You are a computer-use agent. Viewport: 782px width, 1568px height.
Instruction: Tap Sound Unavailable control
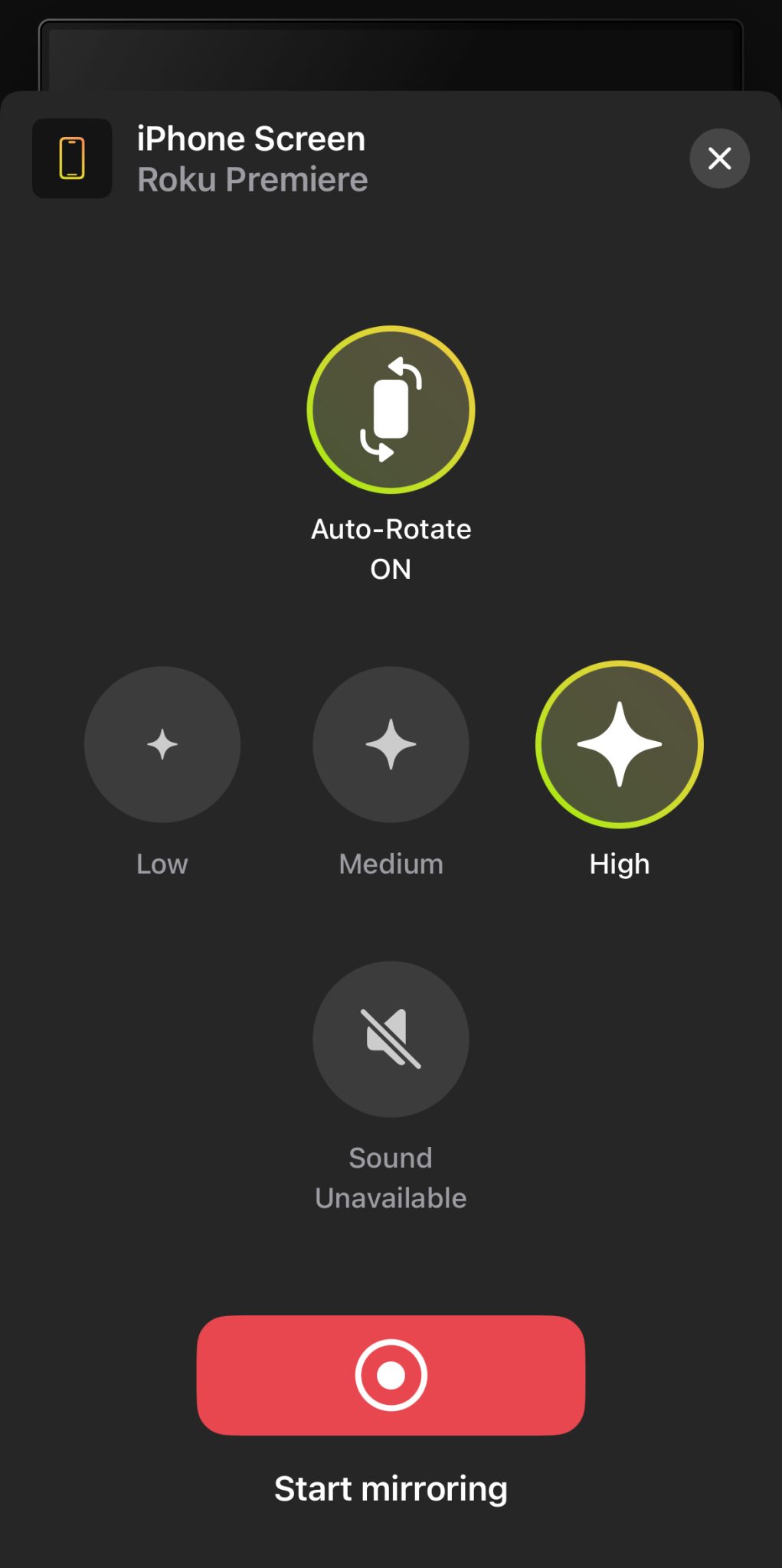[x=390, y=1038]
